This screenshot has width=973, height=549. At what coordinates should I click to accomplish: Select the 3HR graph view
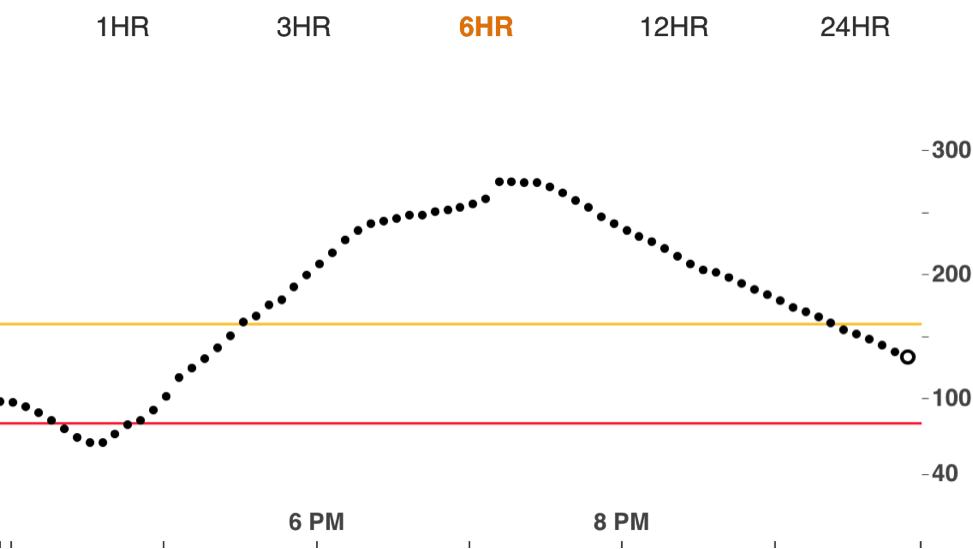[x=303, y=28]
